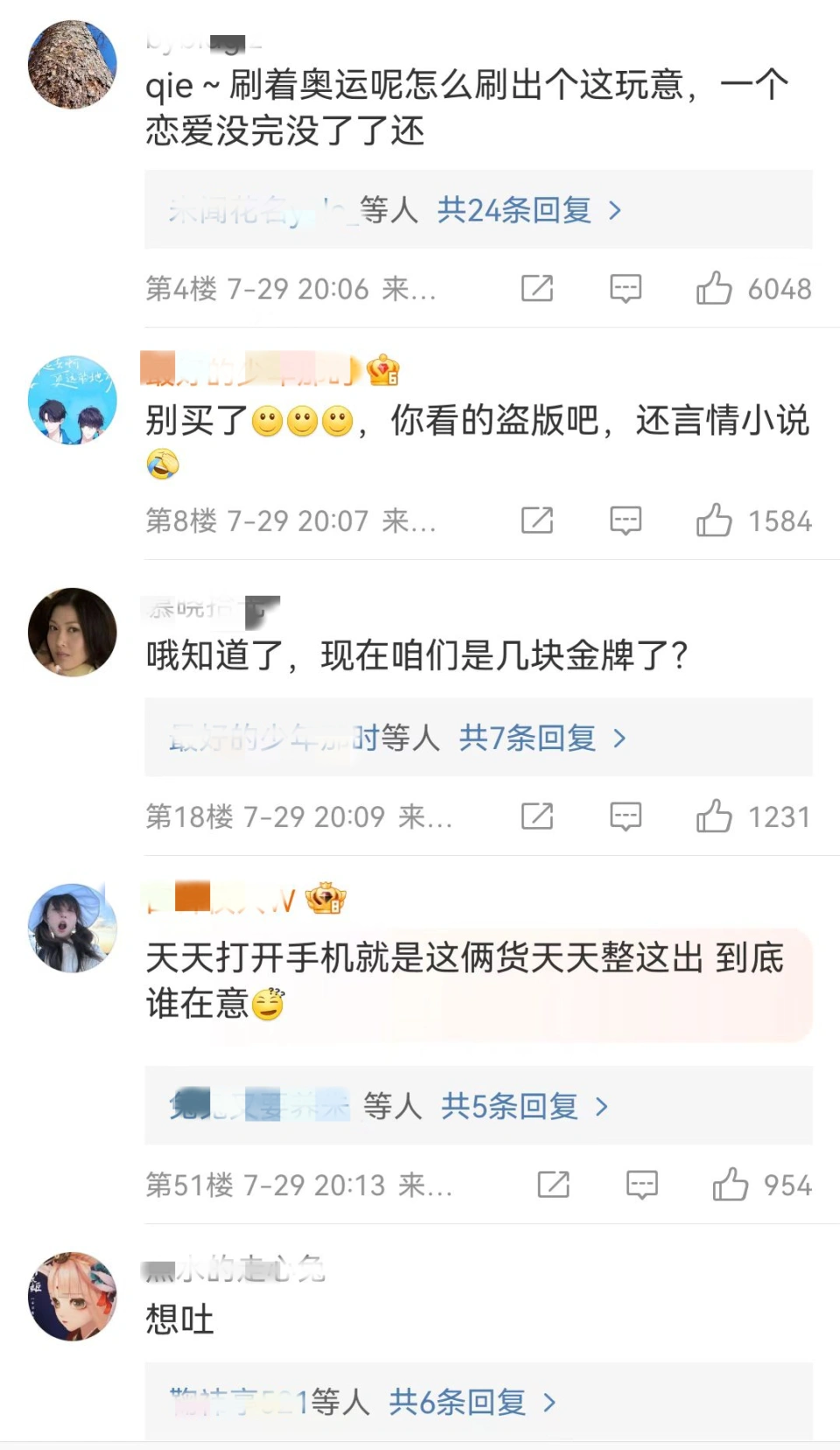The image size is (840, 1450).
Task: Open the 共7条回复 replies link
Action: click(x=542, y=739)
